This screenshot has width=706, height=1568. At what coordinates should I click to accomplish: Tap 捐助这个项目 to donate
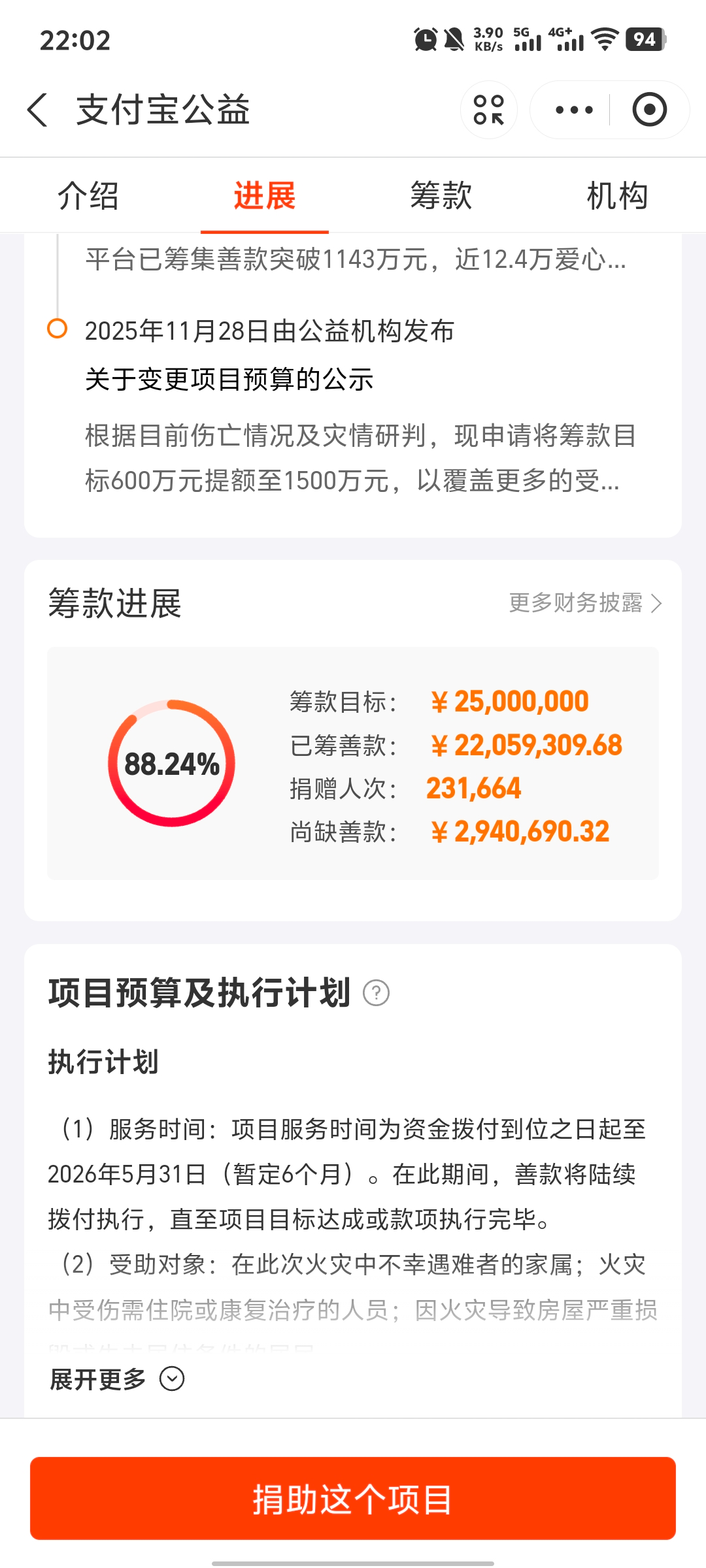(x=353, y=1498)
